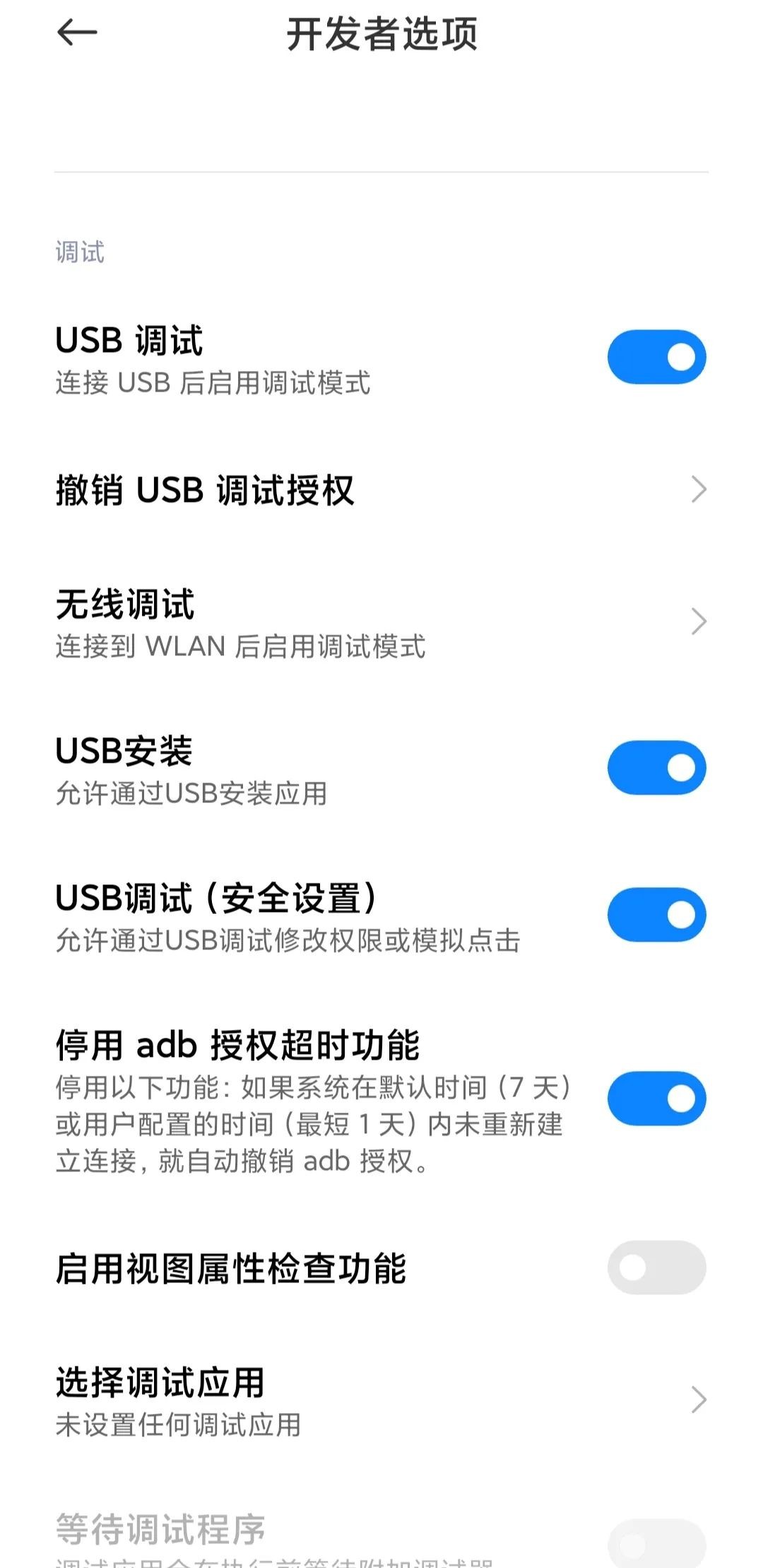Disable the USB安装 switch
This screenshot has height=1568, width=763.
(x=656, y=768)
